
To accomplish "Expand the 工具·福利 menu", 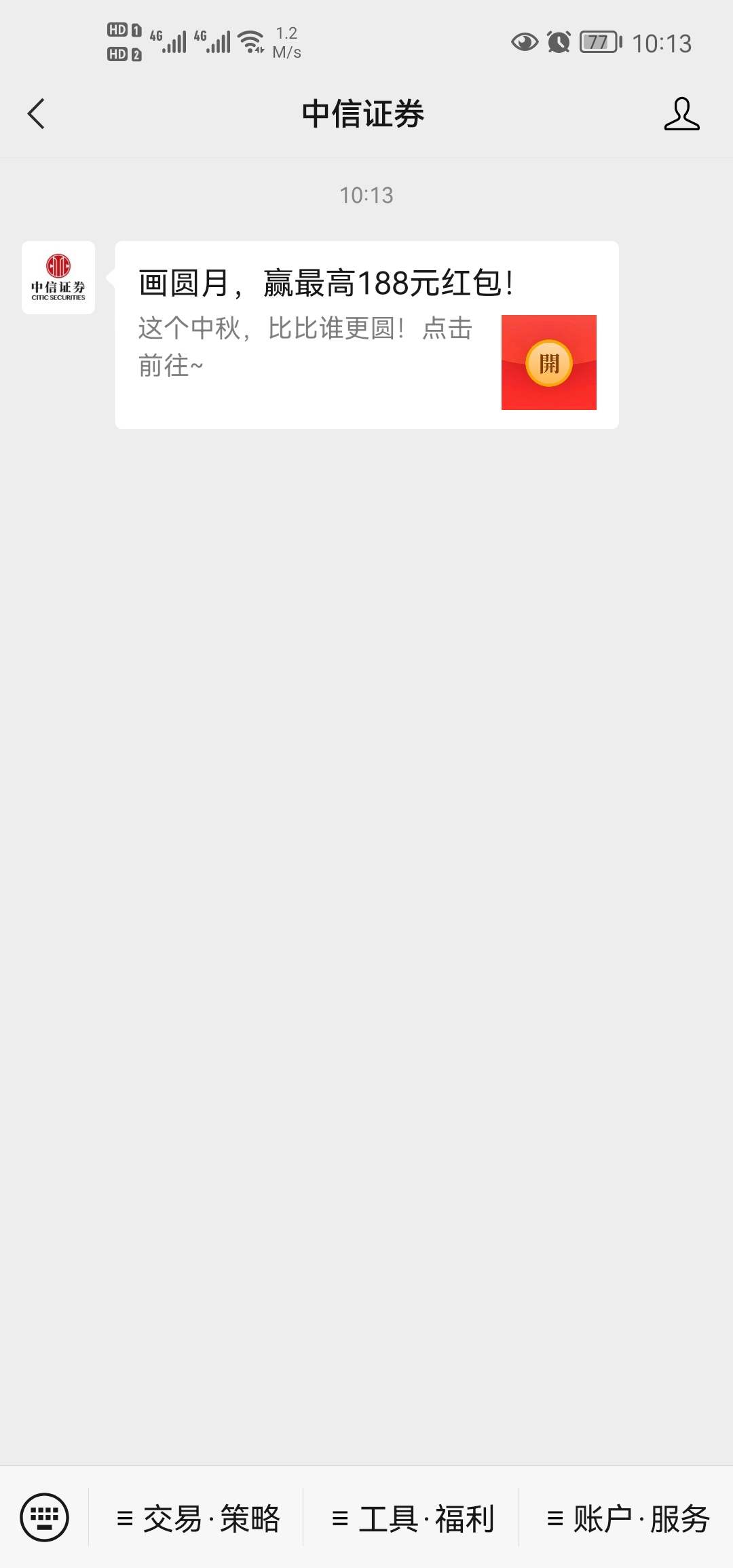I will point(412,1518).
